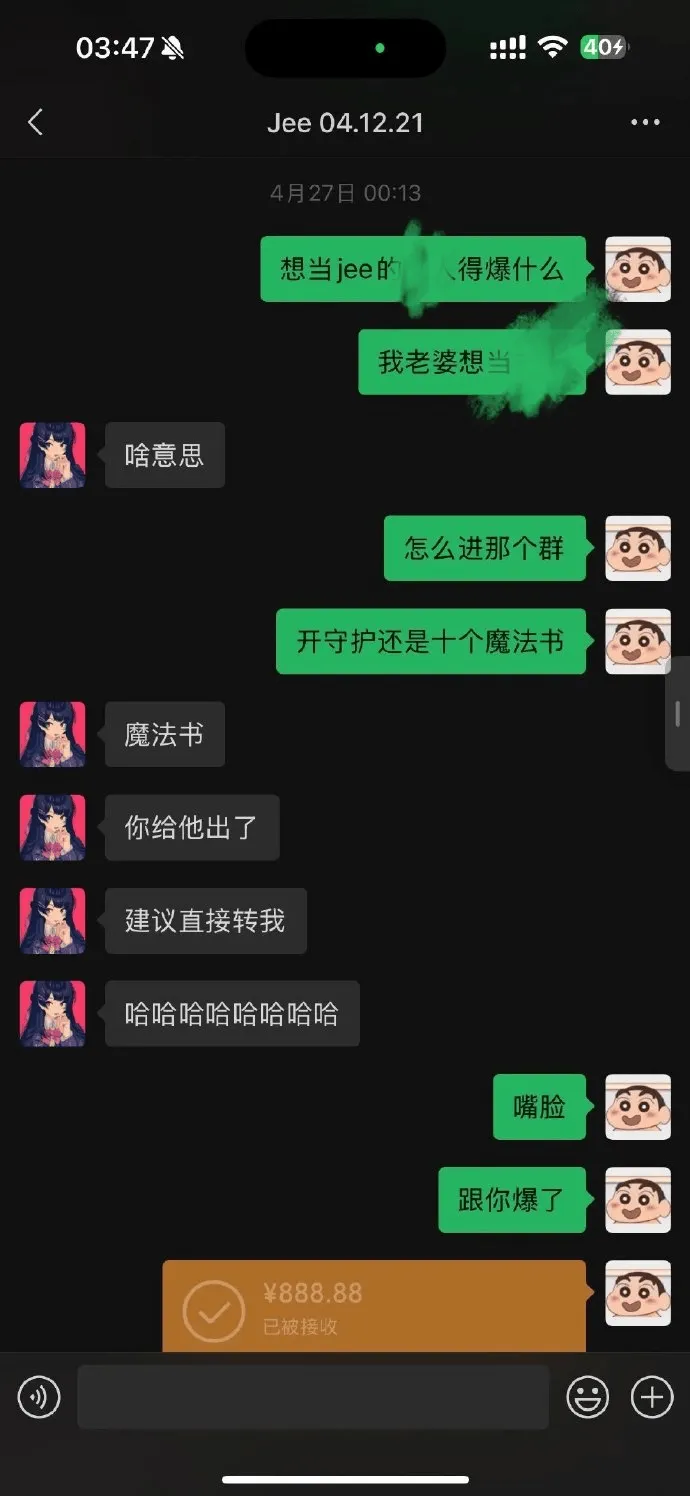Open the ¥888.88 transfer details
The width and height of the screenshot is (690, 1496).
pyautogui.click(x=374, y=1307)
